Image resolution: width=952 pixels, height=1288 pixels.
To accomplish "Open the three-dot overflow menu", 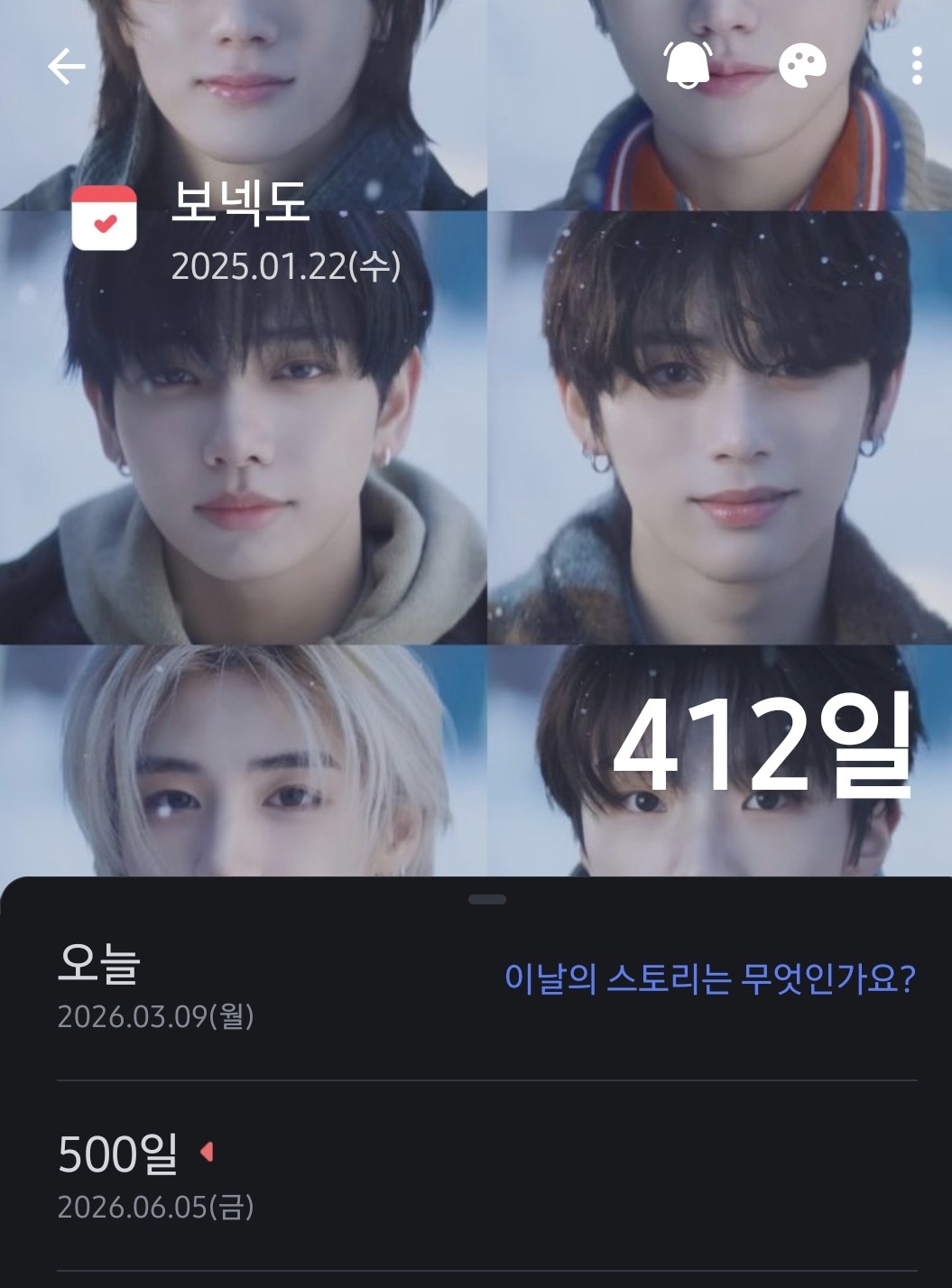I will (917, 67).
